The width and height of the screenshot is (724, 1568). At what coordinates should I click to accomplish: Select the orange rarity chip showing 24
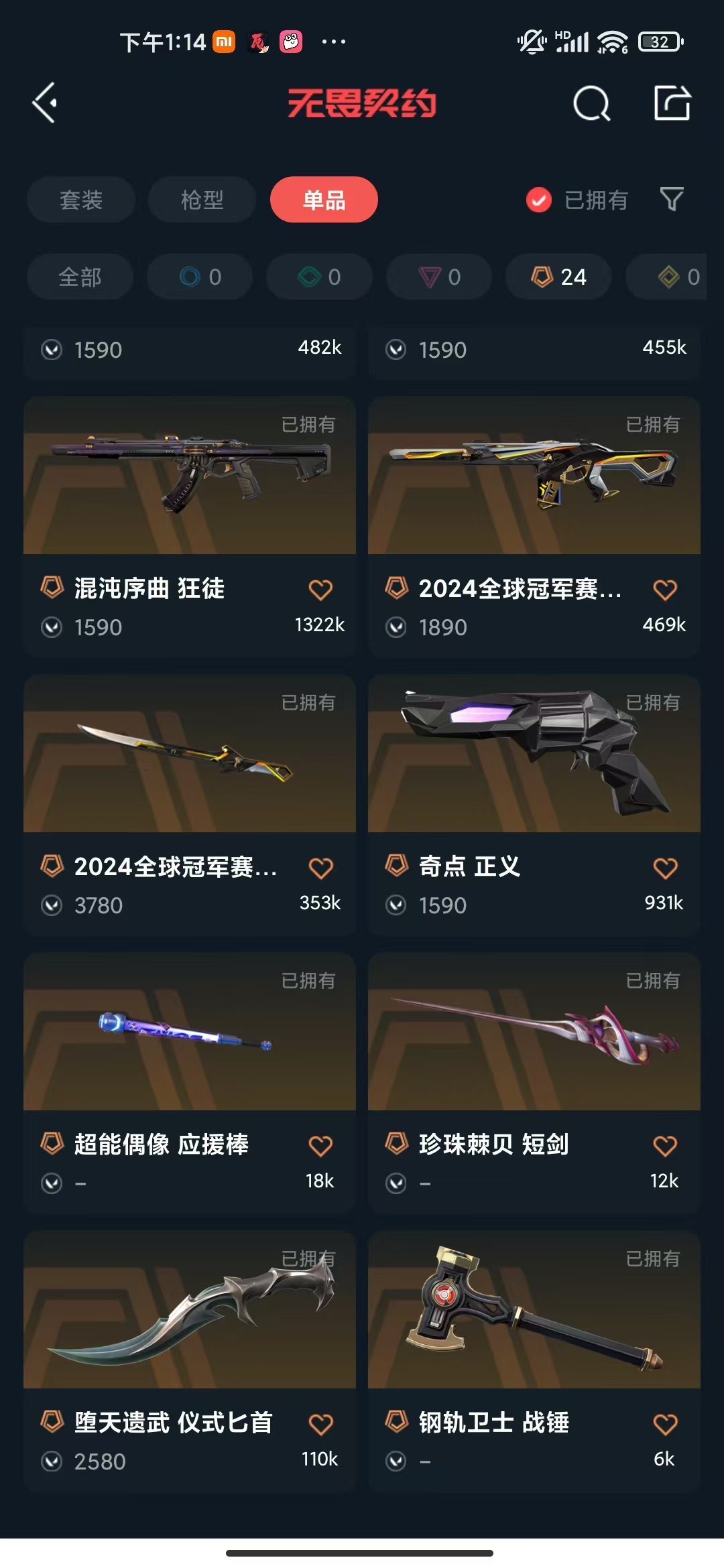point(558,277)
